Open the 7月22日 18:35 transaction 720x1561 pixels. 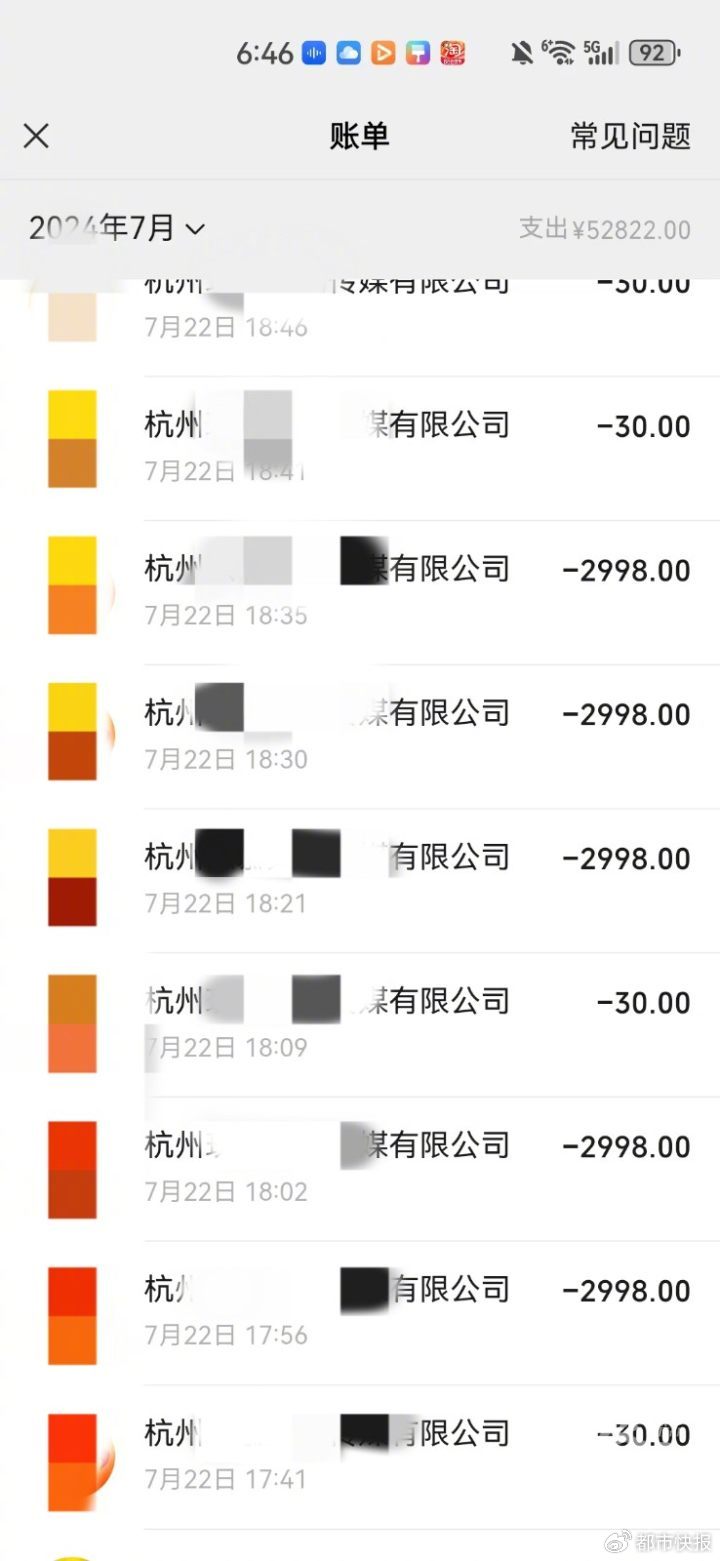pos(360,592)
